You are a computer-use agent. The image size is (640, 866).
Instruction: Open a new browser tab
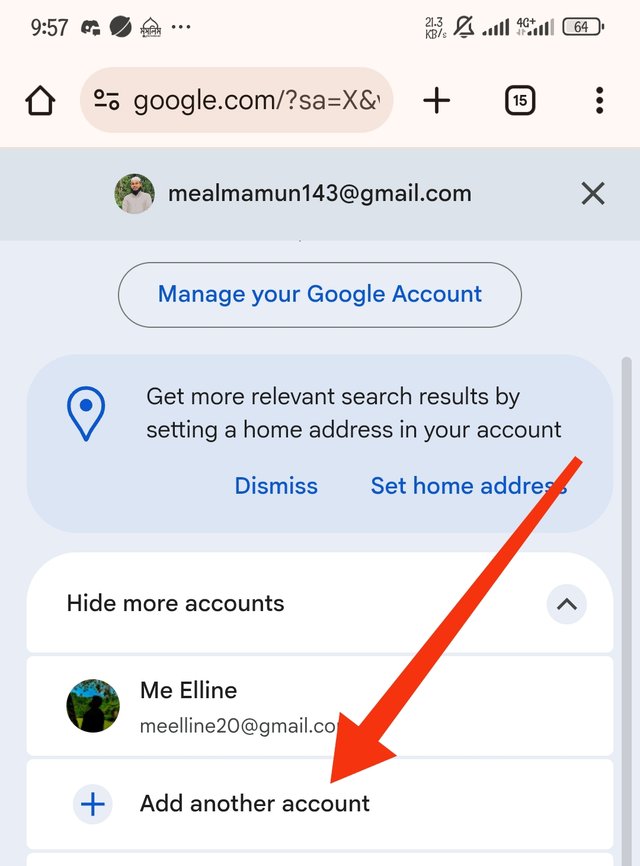(437, 100)
